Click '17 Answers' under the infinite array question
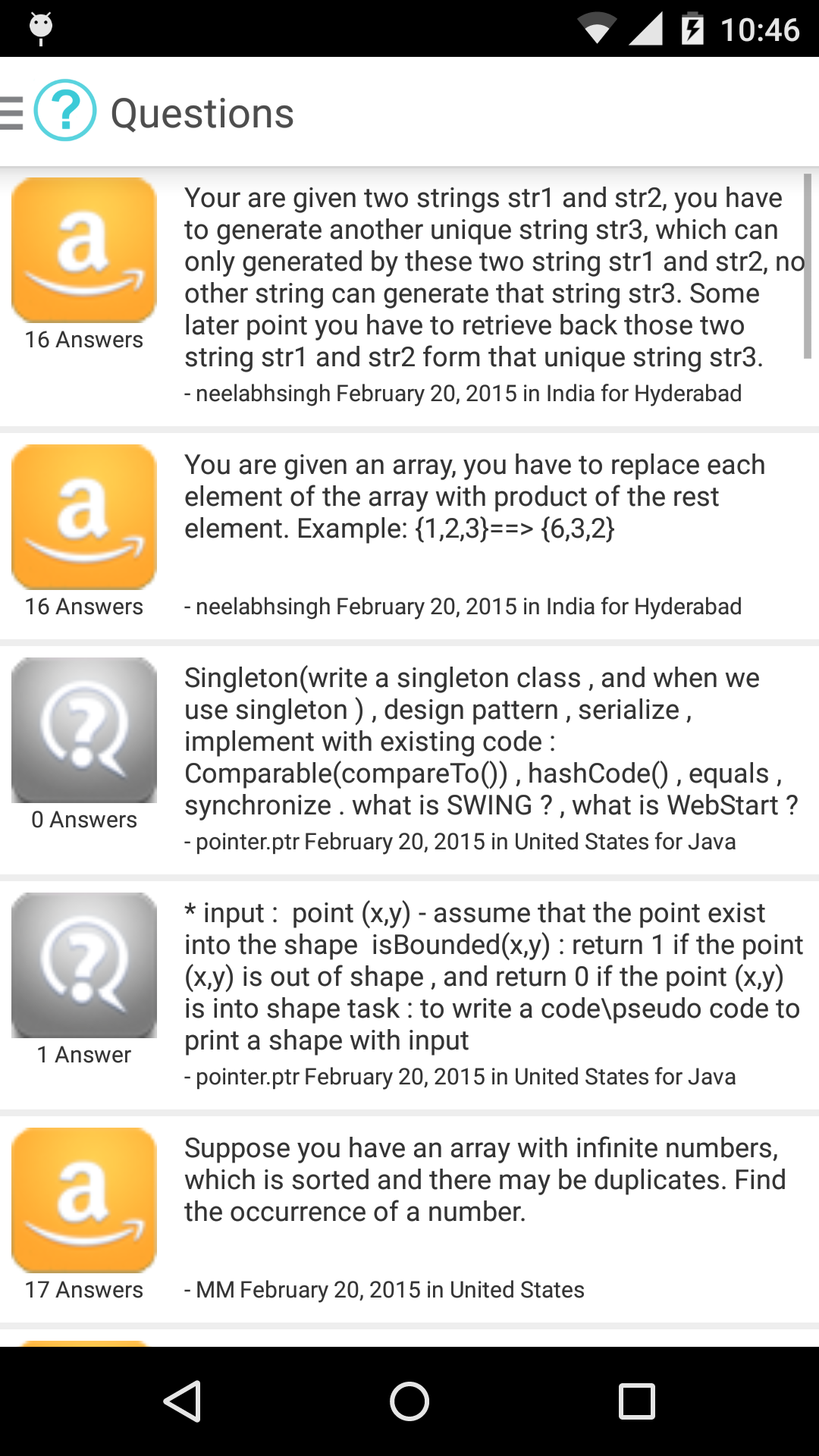 (x=83, y=1289)
